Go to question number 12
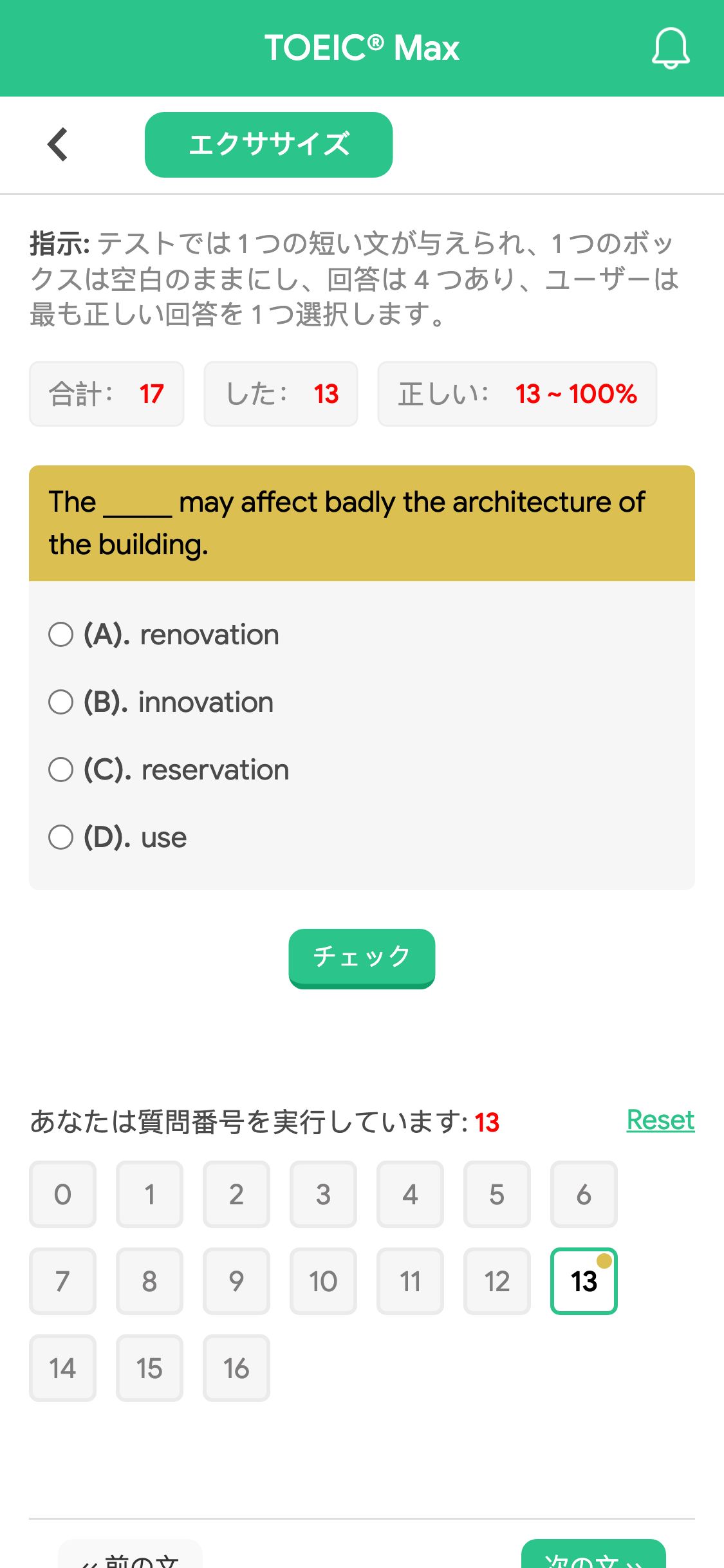The height and width of the screenshot is (1568, 724). point(497,1282)
